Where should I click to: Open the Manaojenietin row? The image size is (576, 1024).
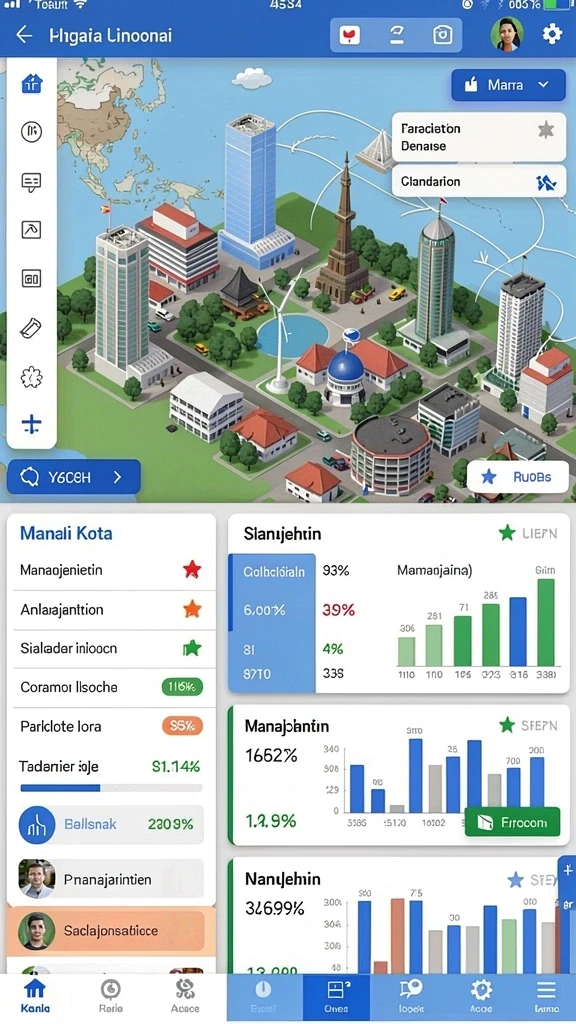(112, 570)
